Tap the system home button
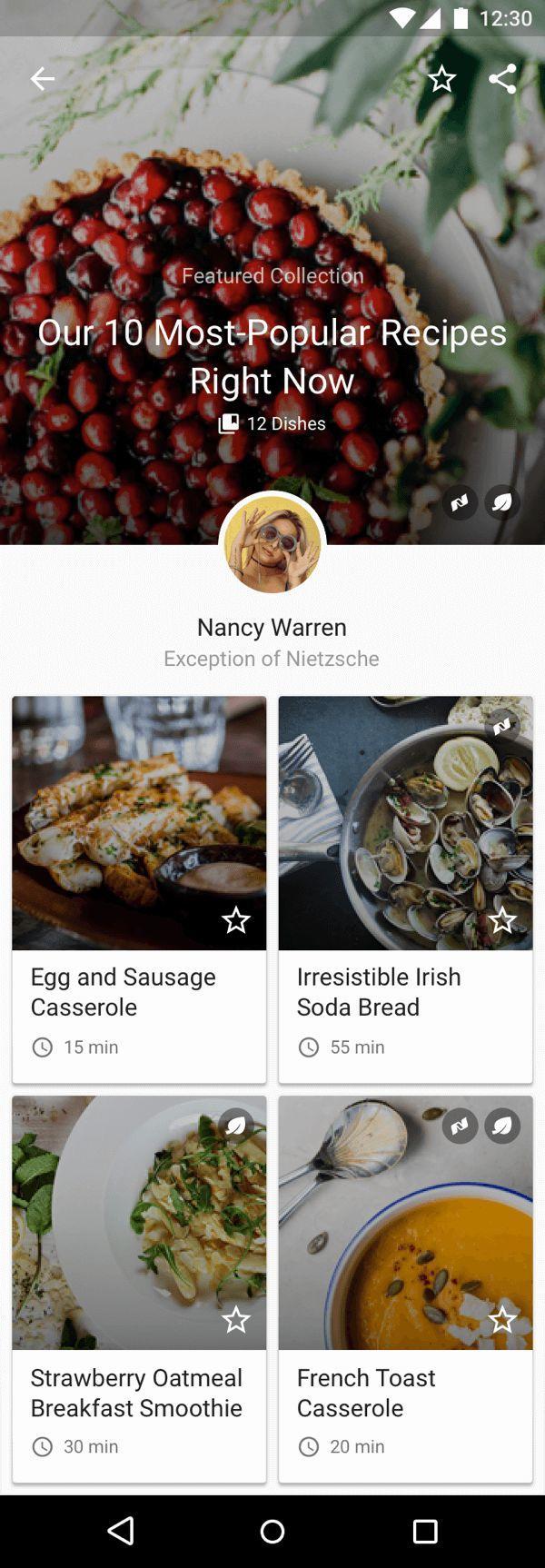The image size is (545, 1568). coord(272,1531)
